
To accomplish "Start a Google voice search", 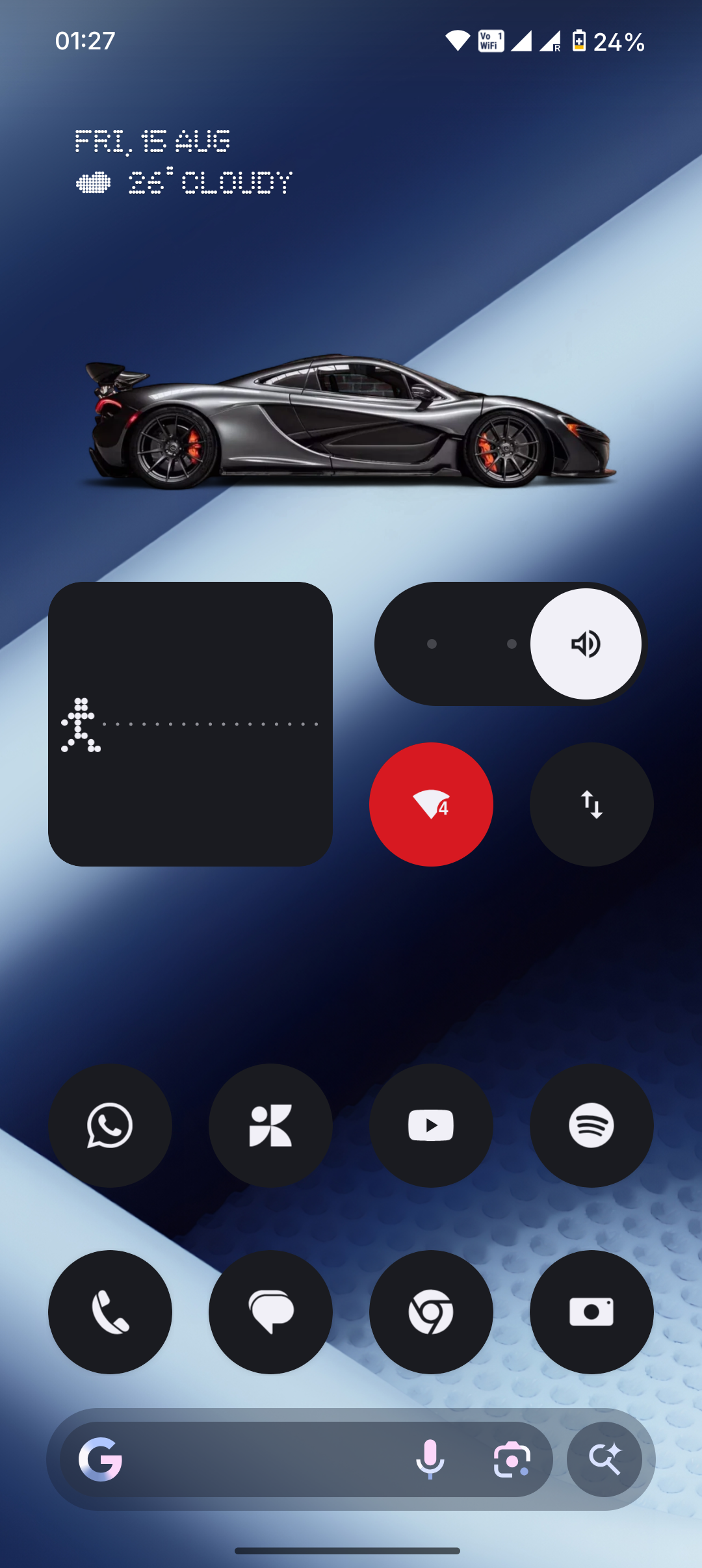I will point(430,1459).
